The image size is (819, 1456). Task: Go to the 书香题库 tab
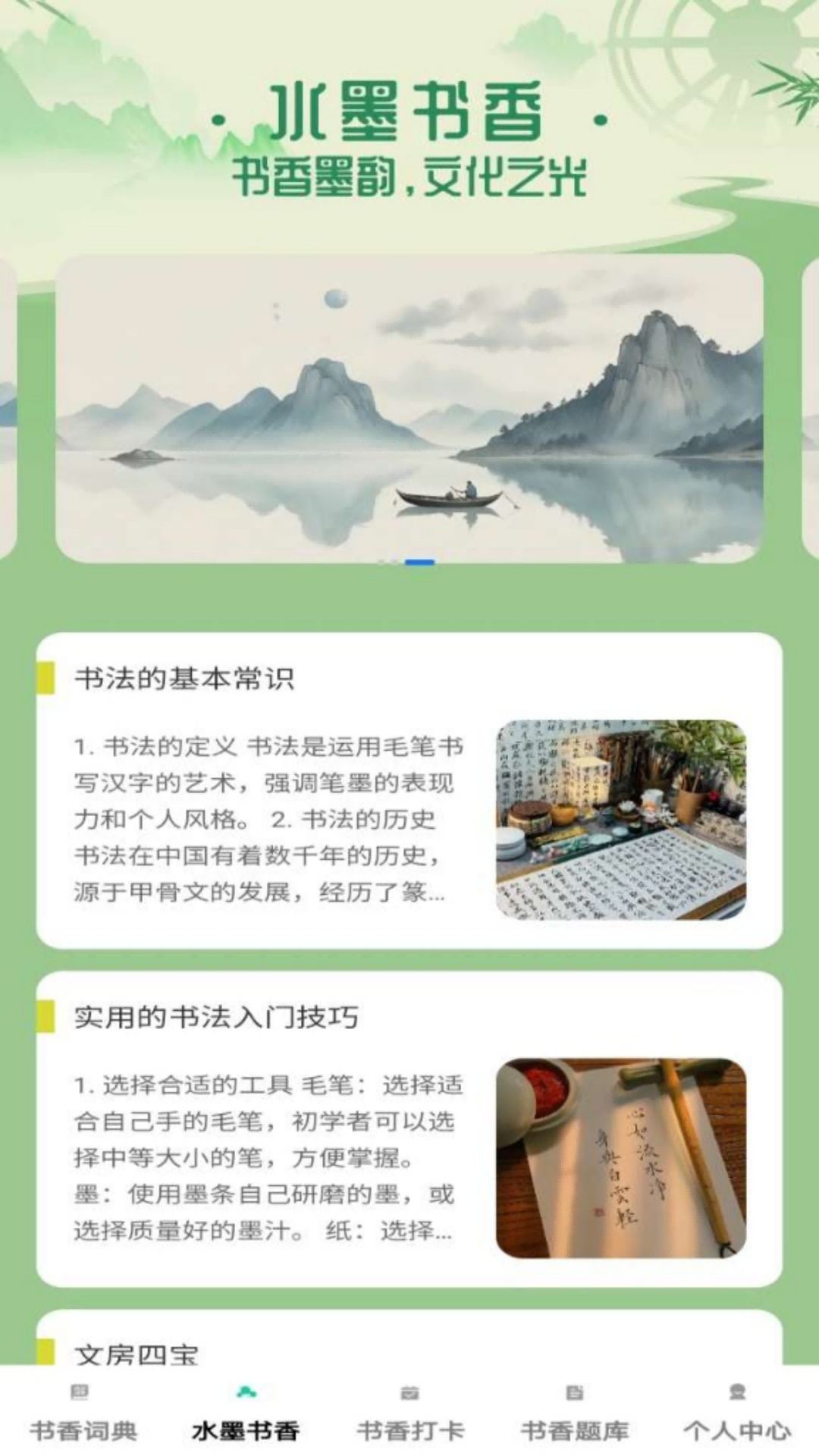pyautogui.click(x=574, y=1415)
